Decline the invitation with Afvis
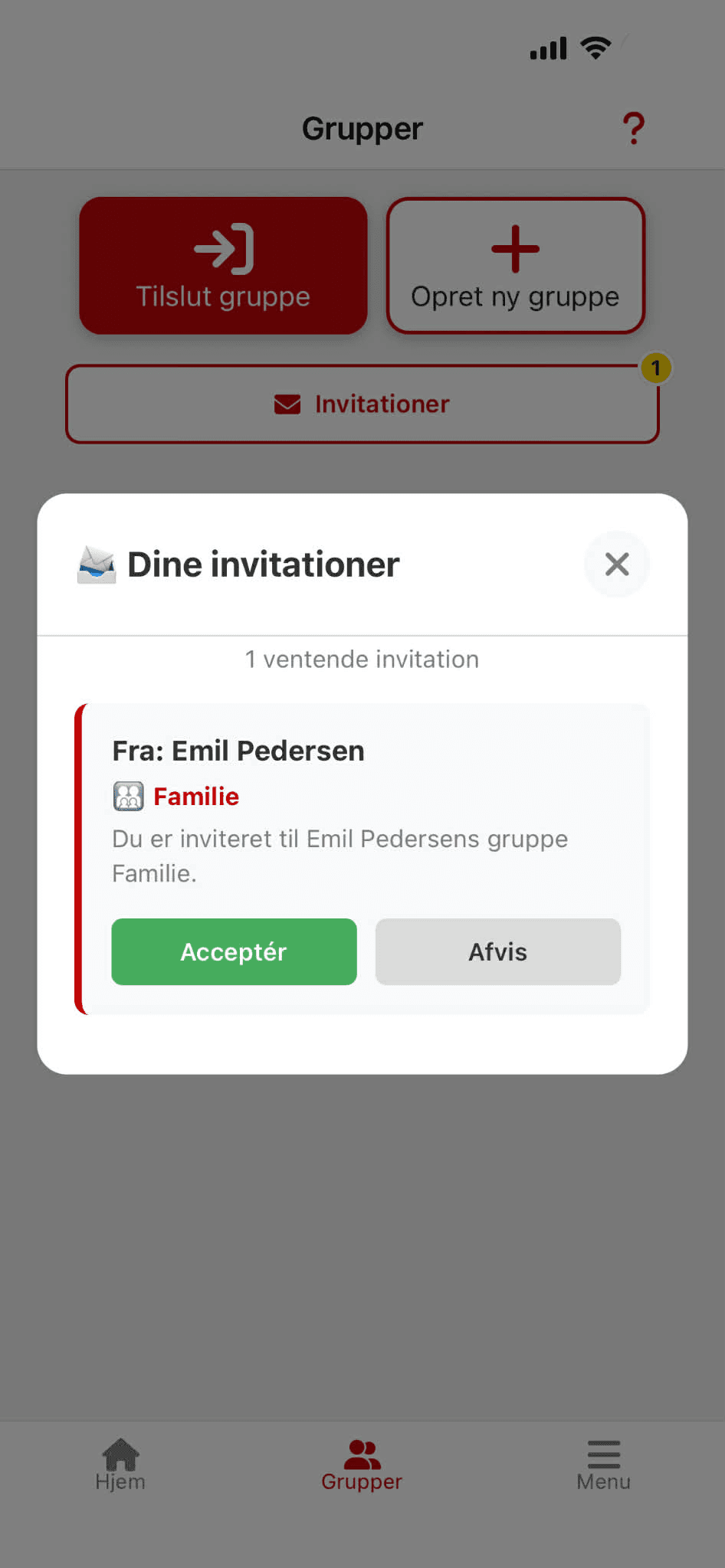This screenshot has width=725, height=1568. (497, 951)
